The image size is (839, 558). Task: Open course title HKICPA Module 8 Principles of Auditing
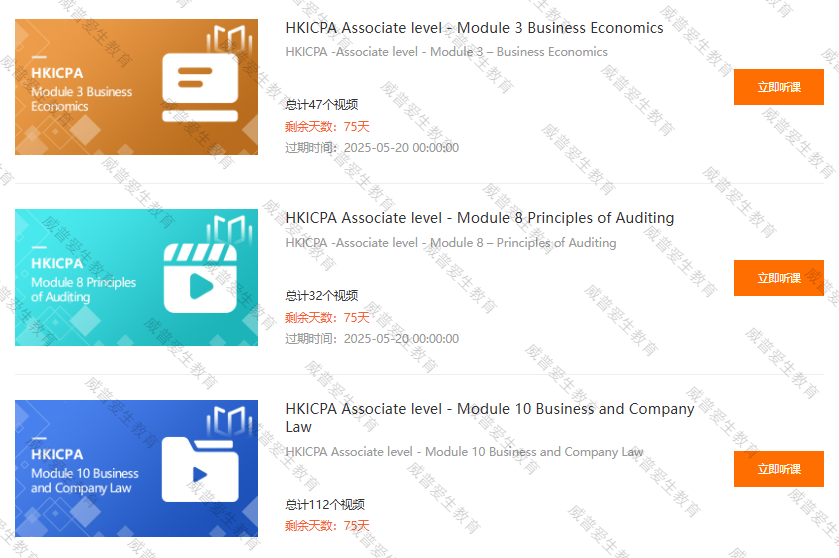[479, 218]
